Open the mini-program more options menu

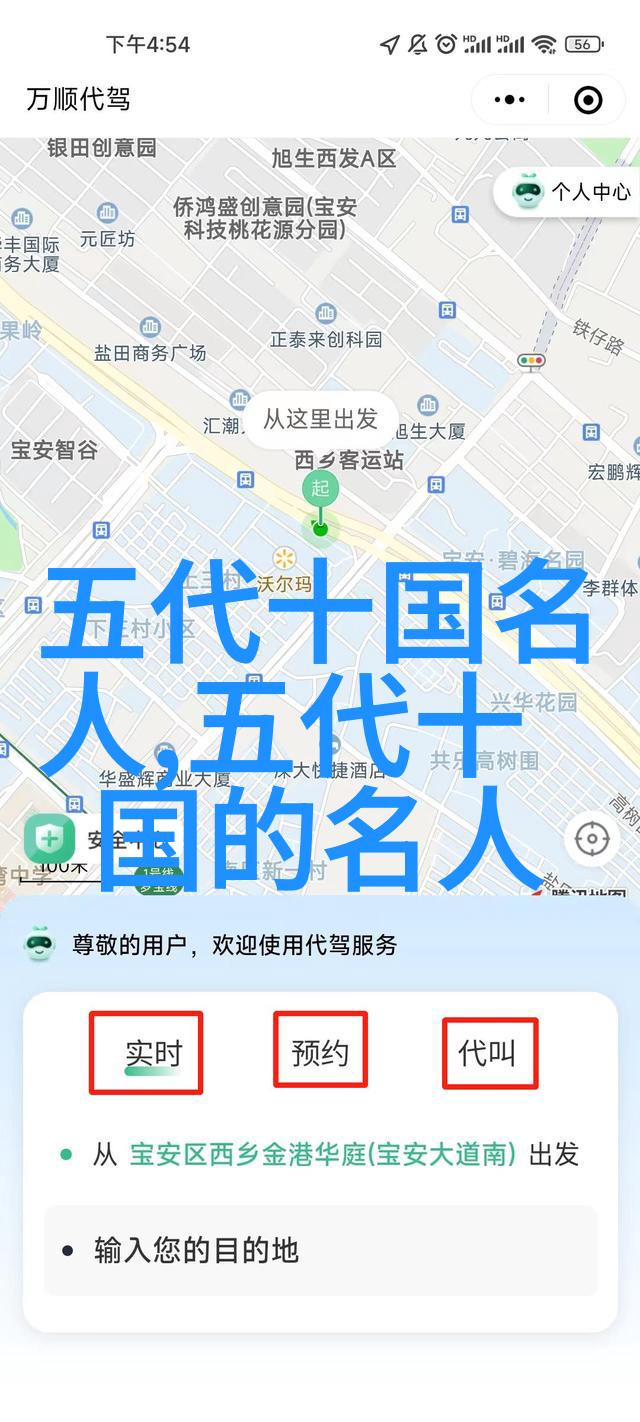pyautogui.click(x=510, y=100)
